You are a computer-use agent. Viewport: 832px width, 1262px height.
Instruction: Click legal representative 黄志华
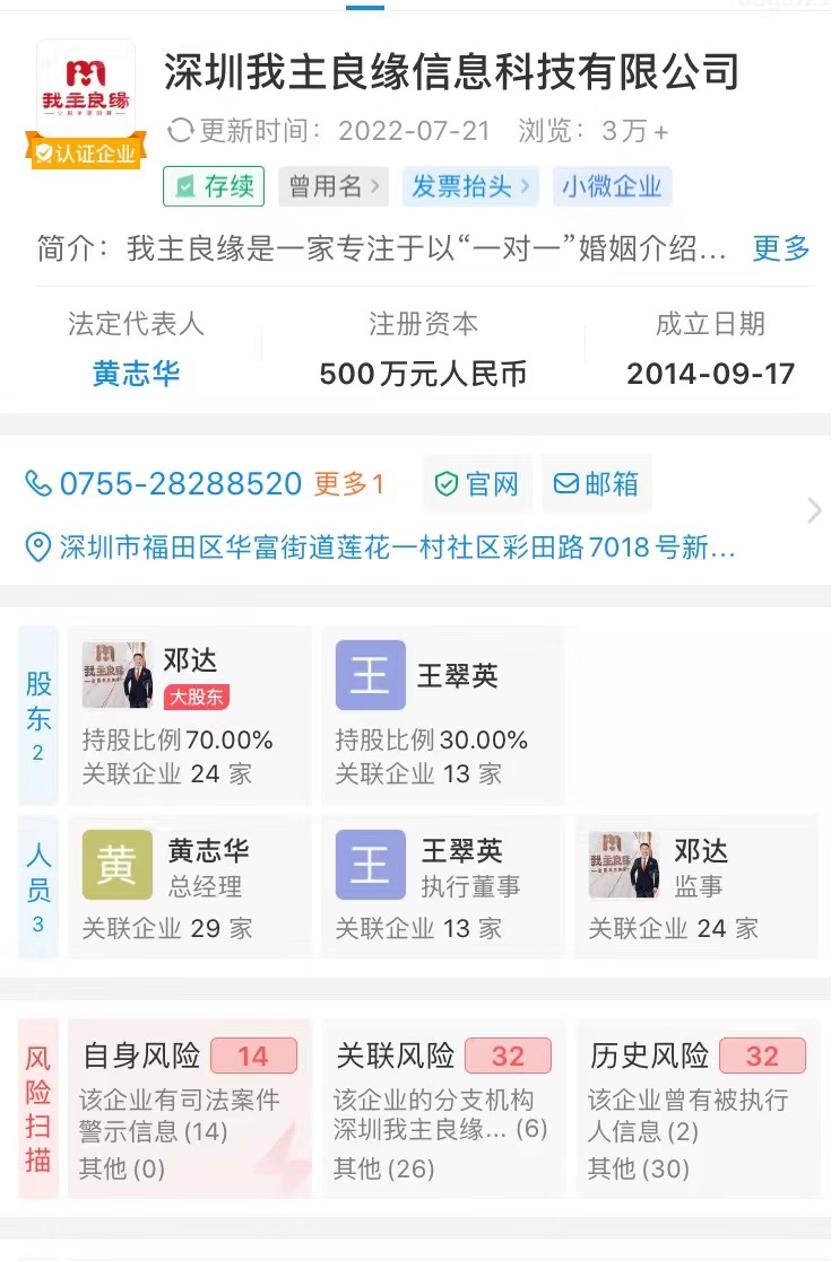(x=136, y=373)
